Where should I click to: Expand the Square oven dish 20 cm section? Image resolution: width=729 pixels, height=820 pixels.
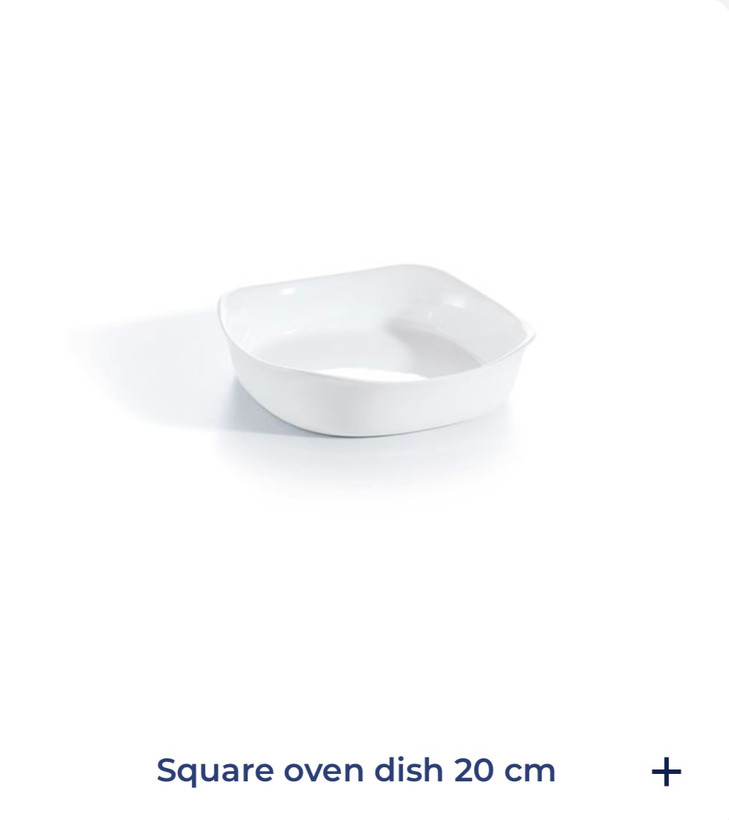(666, 771)
